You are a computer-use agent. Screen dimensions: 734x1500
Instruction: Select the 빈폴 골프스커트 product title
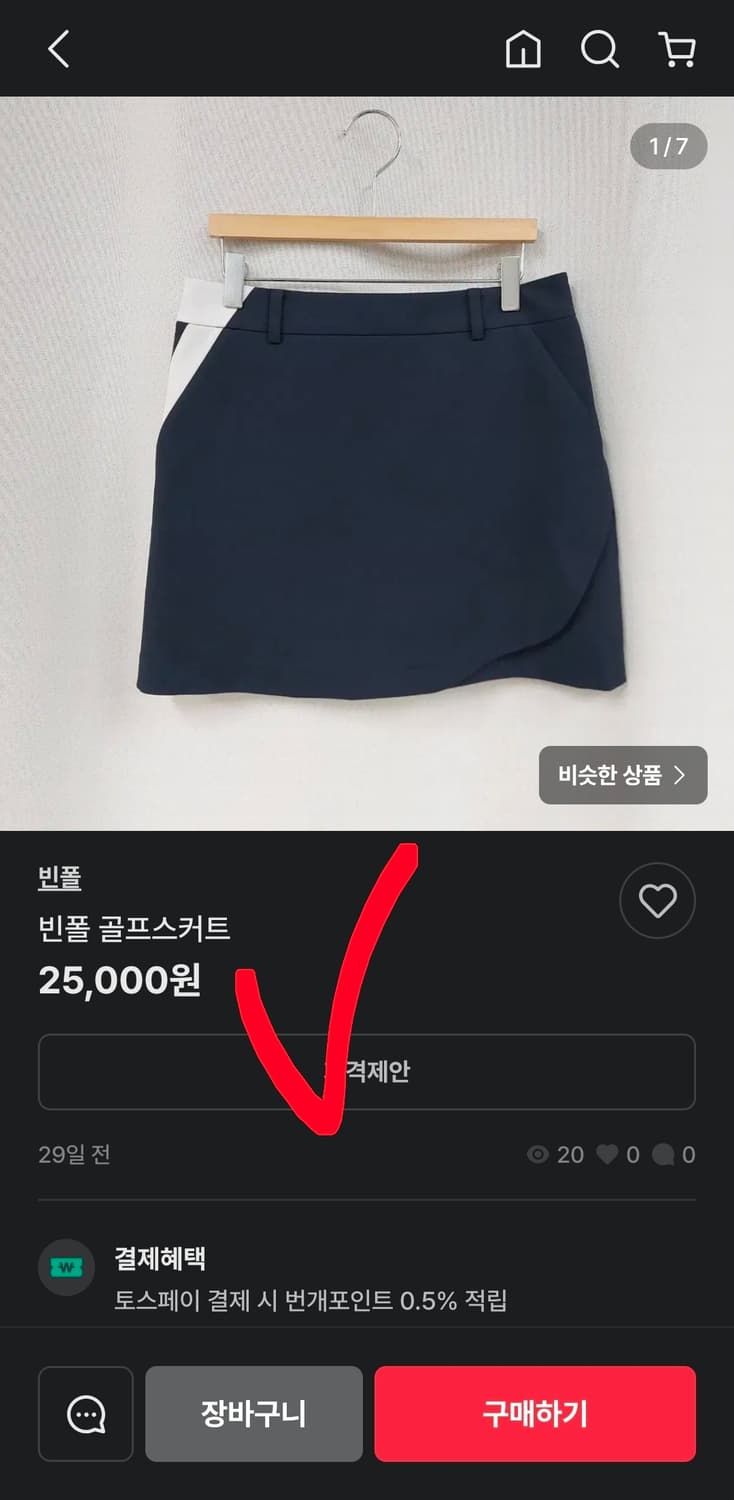135,928
